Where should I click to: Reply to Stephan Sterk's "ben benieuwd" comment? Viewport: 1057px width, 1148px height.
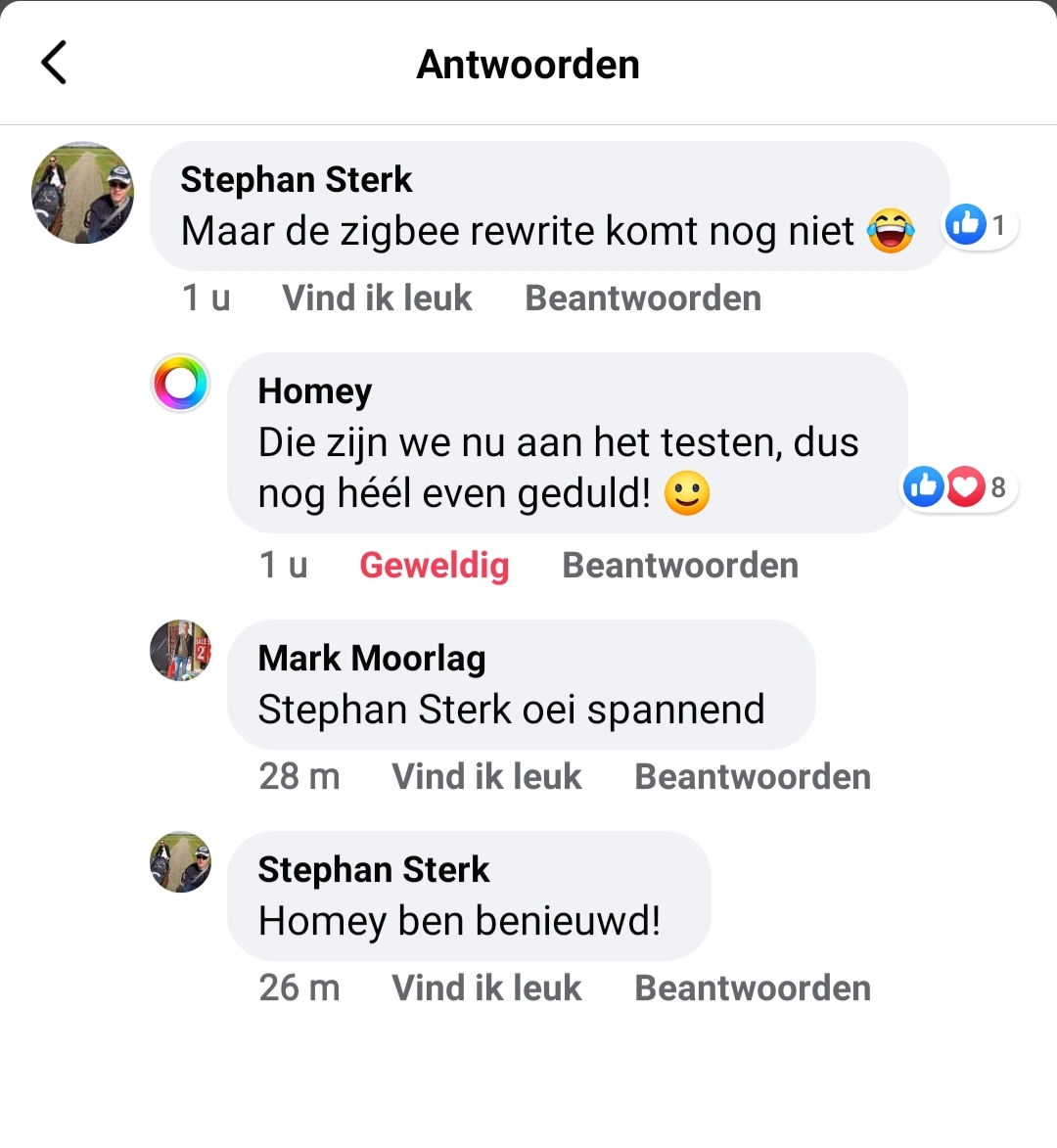tap(753, 988)
